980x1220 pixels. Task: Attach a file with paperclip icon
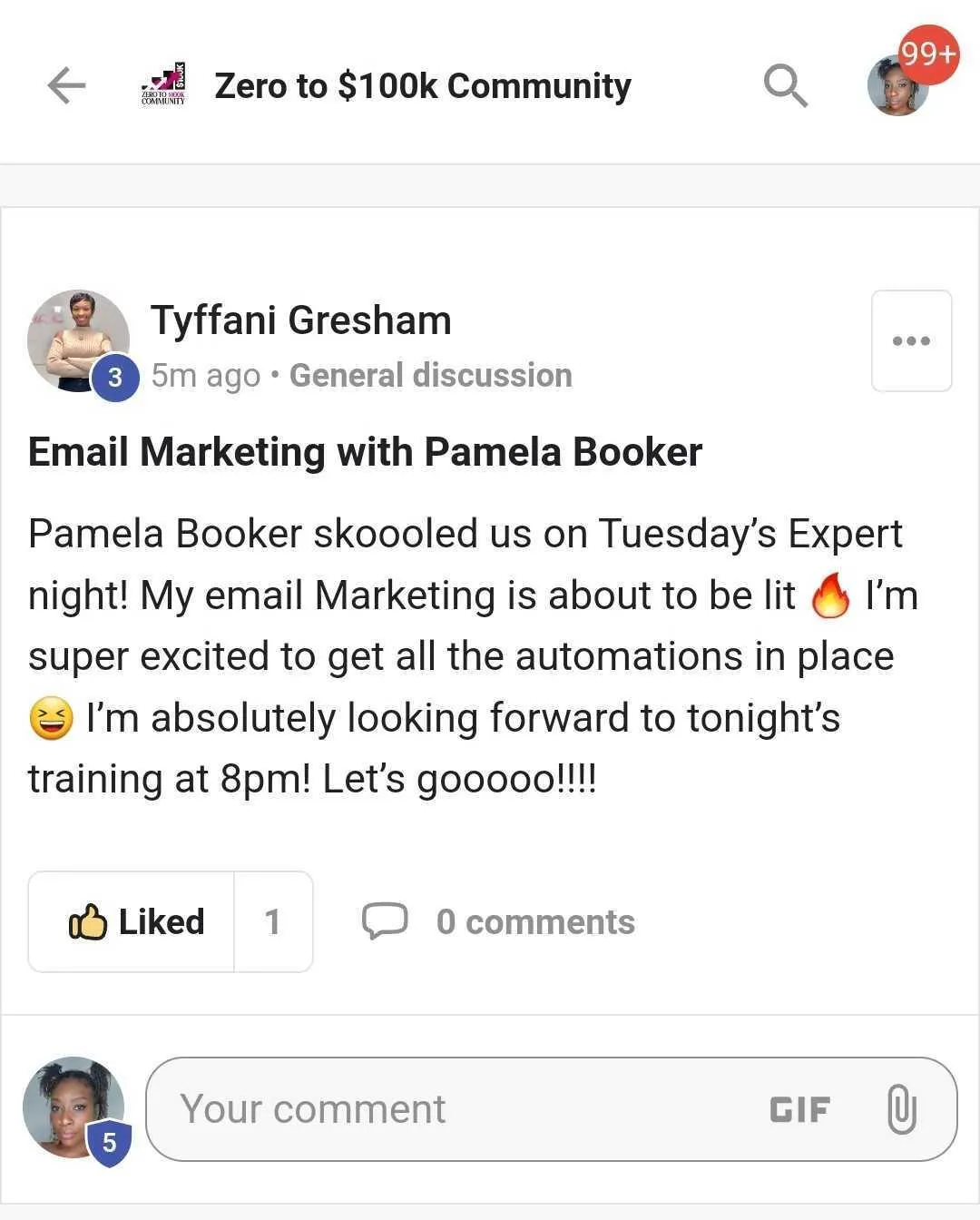(901, 1109)
